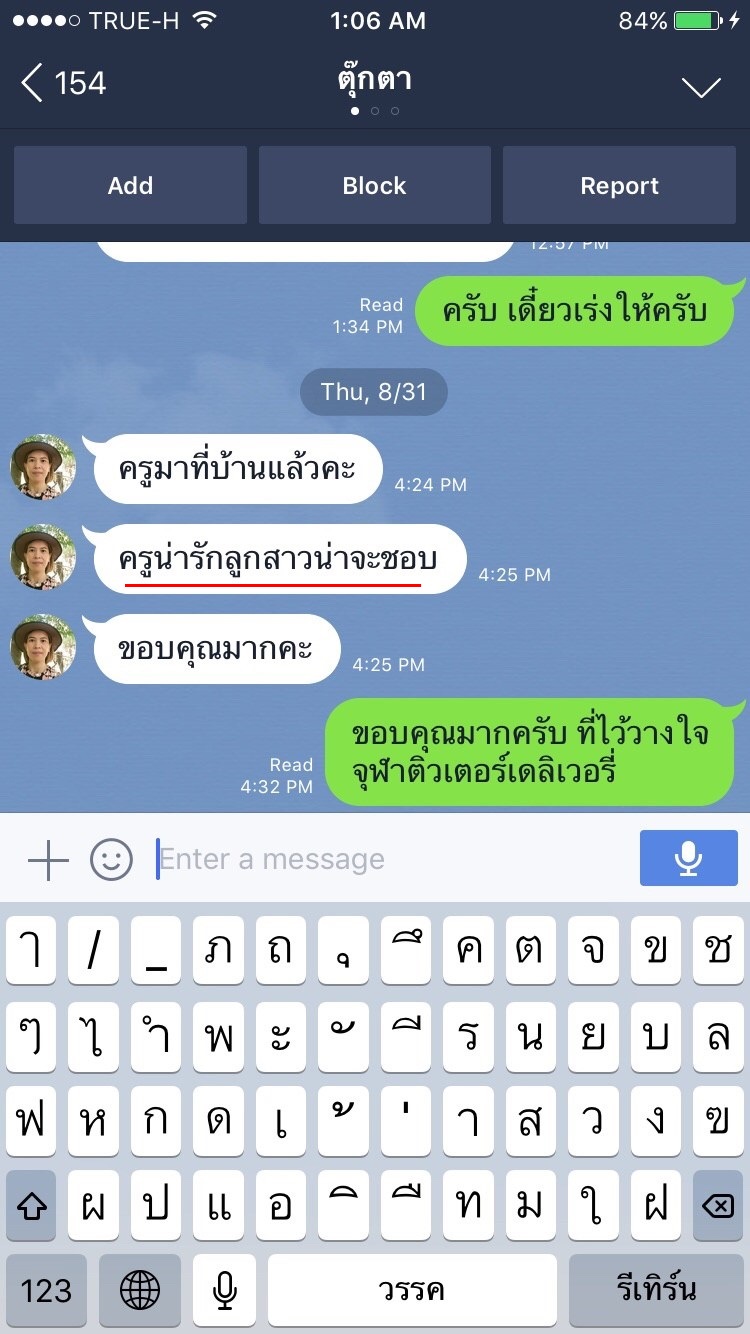This screenshot has height=1334, width=750.
Task: Start keyboard dictation microphone
Action: [x=225, y=1291]
